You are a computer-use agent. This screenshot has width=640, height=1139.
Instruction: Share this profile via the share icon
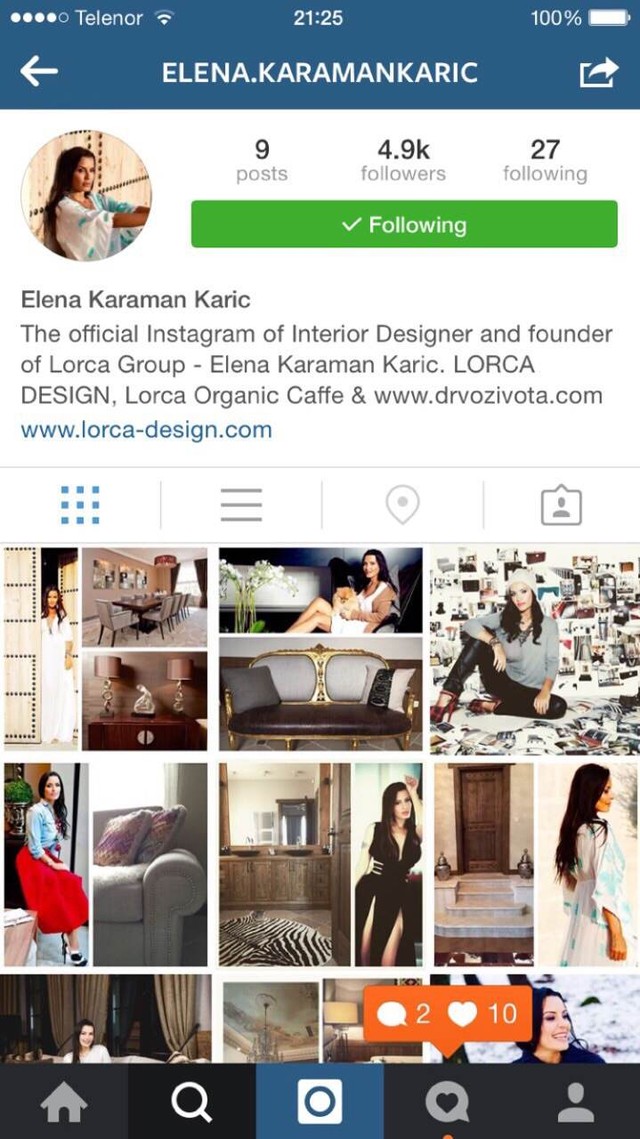pyautogui.click(x=598, y=72)
